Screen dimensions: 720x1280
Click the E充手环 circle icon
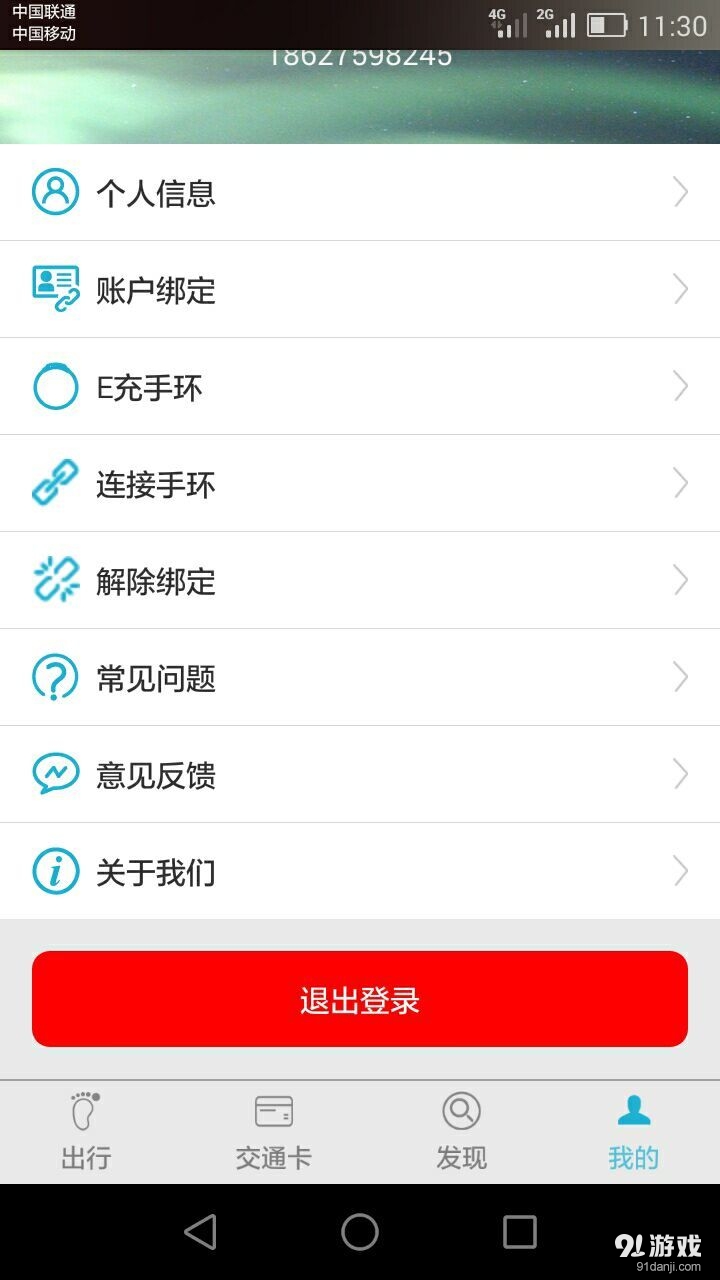coord(55,386)
